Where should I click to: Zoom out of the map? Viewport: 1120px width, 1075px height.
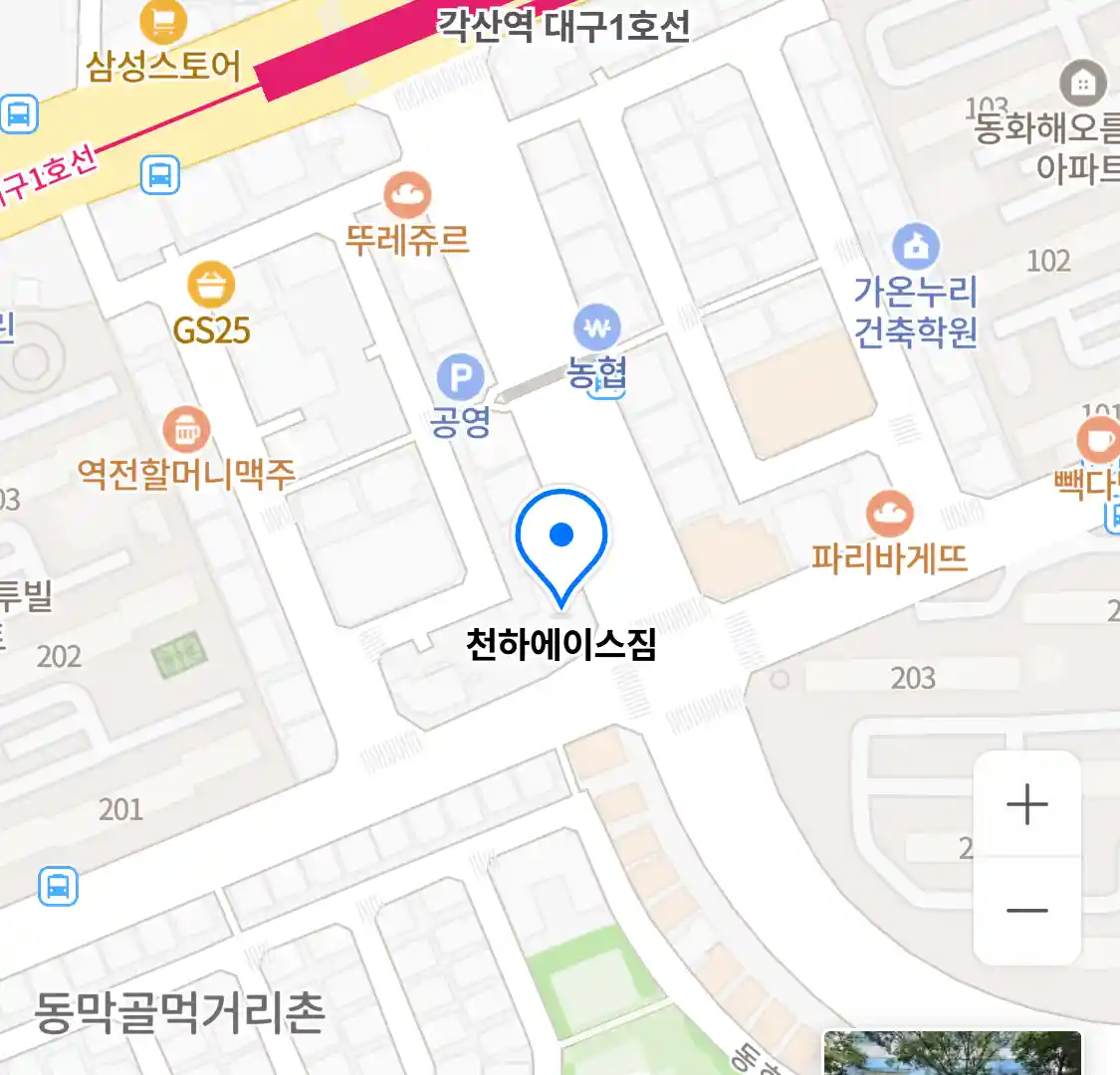[1026, 910]
